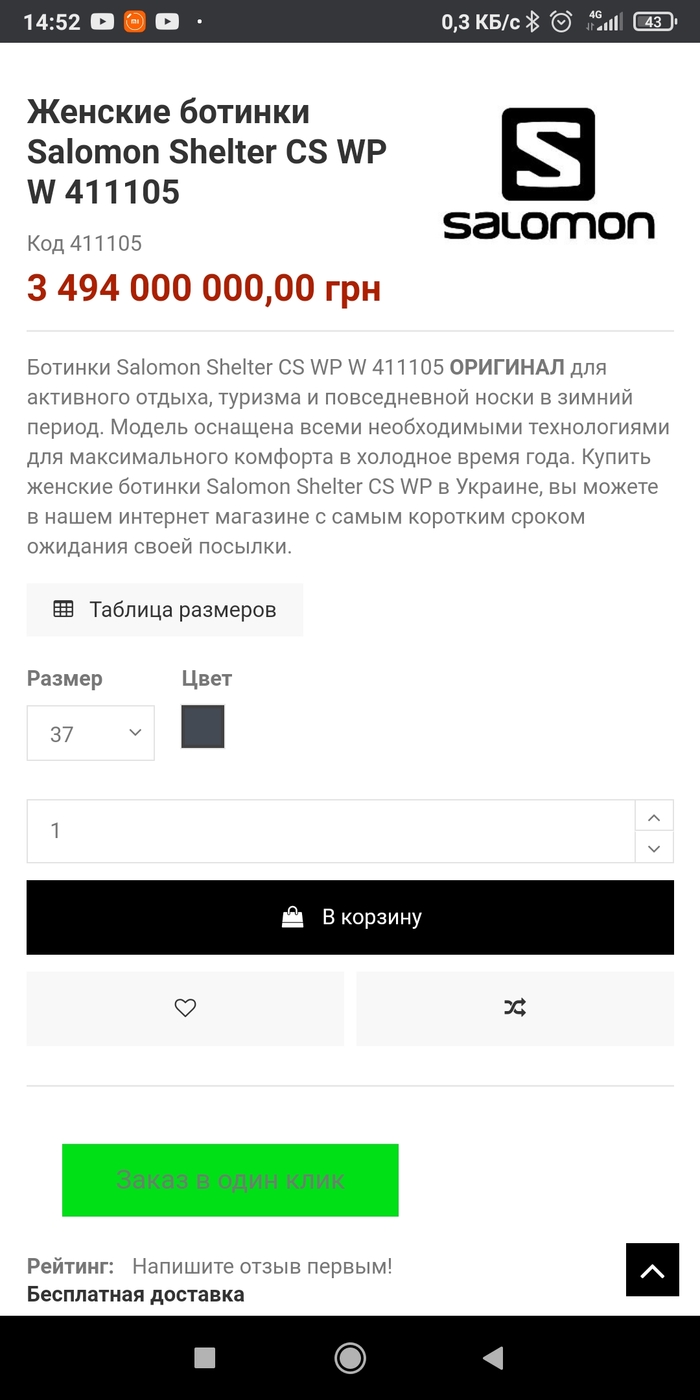Increase quantity with the up arrow
Viewport: 700px width, 1400px height.
tap(654, 817)
